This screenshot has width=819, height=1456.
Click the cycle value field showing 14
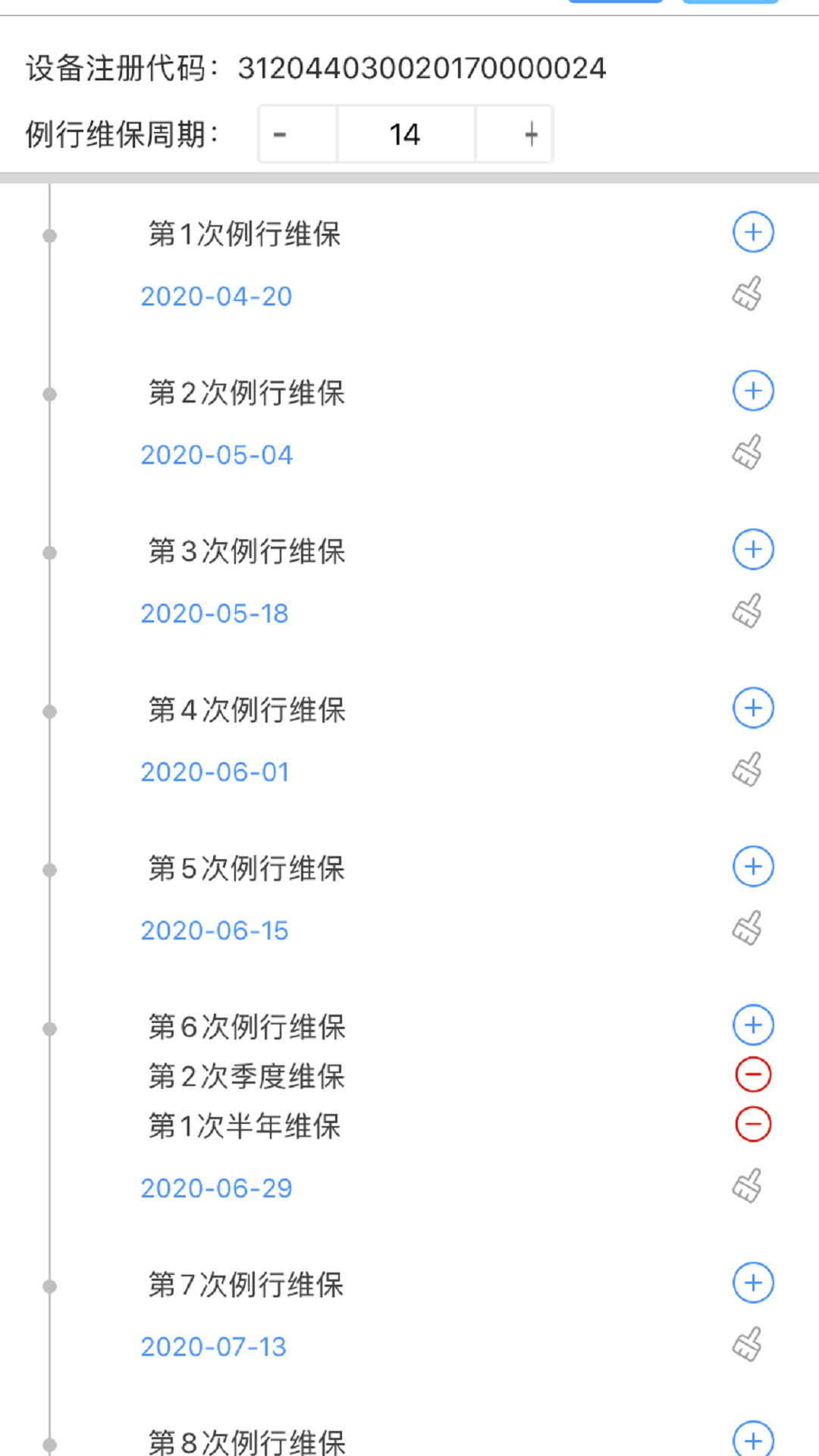pos(406,134)
